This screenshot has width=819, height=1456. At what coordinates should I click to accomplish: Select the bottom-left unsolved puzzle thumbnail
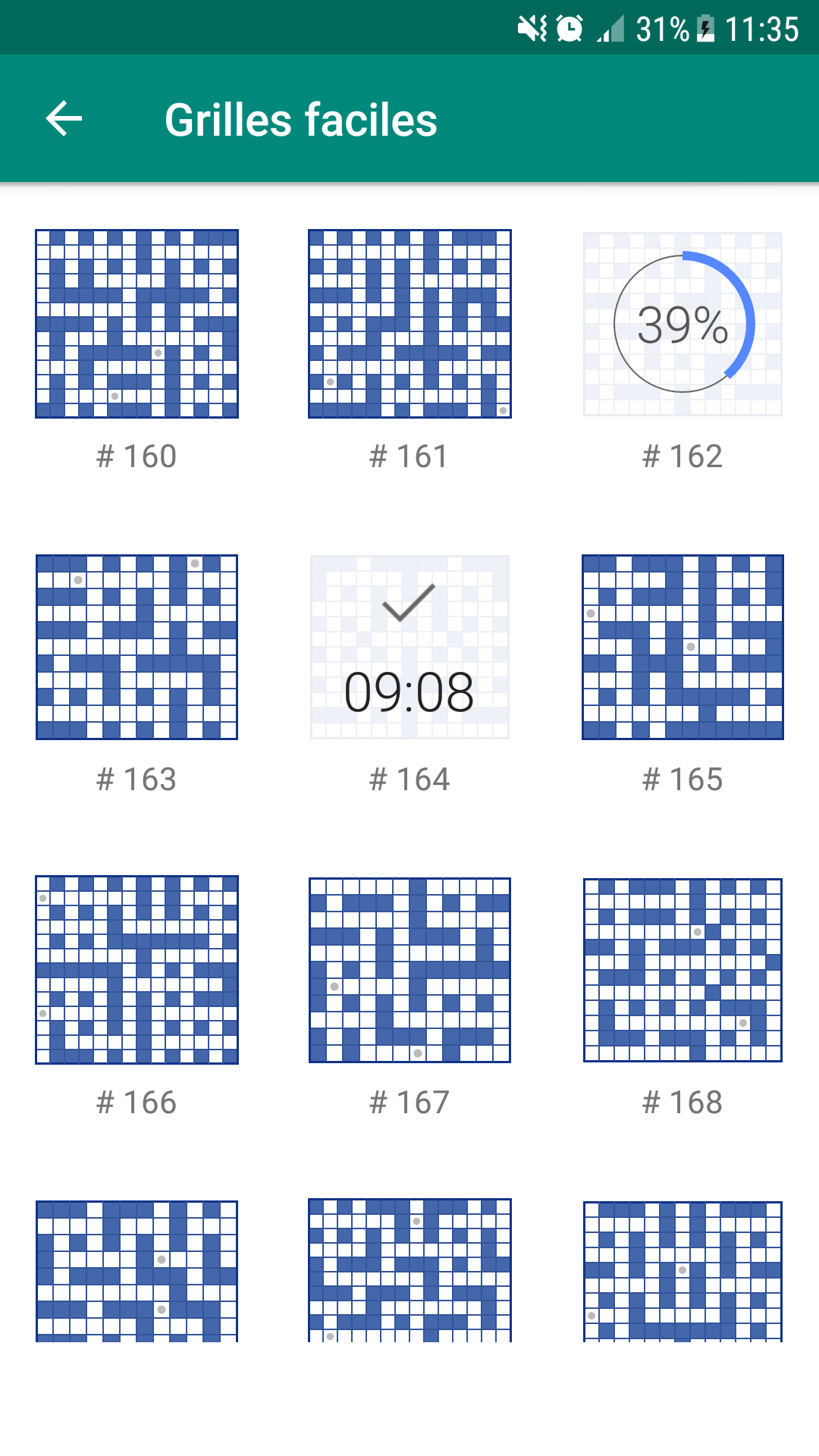click(x=136, y=1289)
